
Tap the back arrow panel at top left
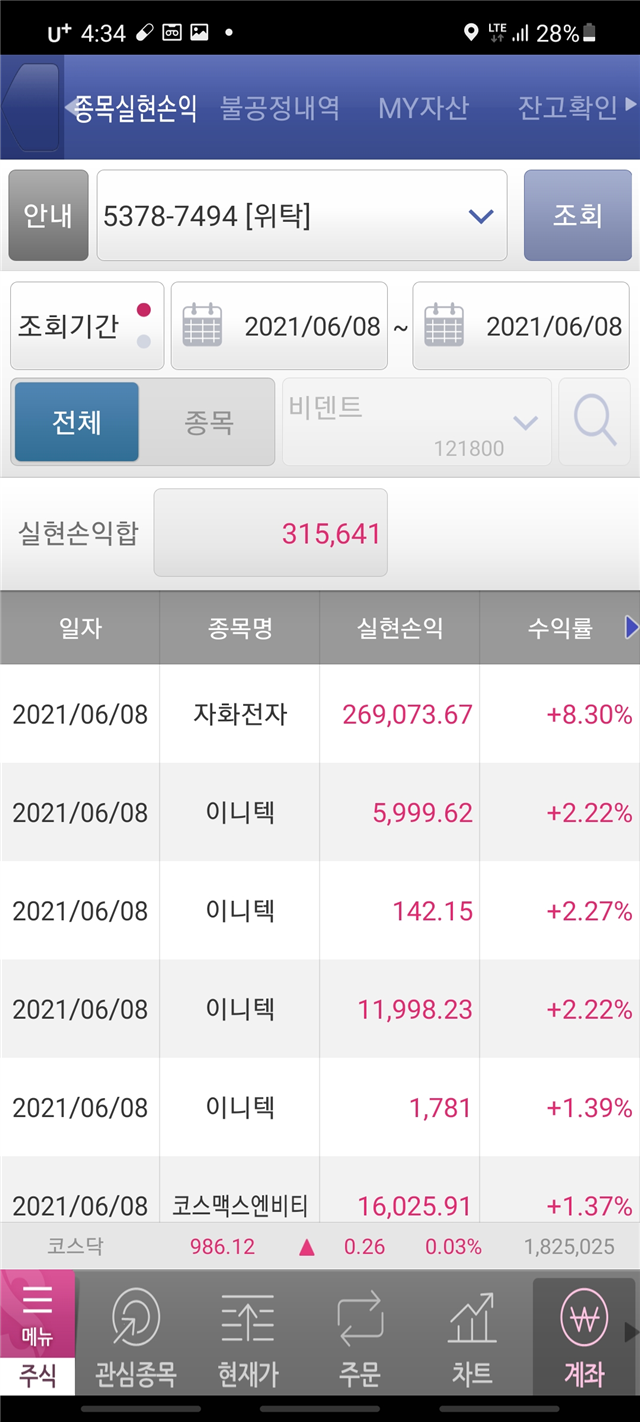31,107
